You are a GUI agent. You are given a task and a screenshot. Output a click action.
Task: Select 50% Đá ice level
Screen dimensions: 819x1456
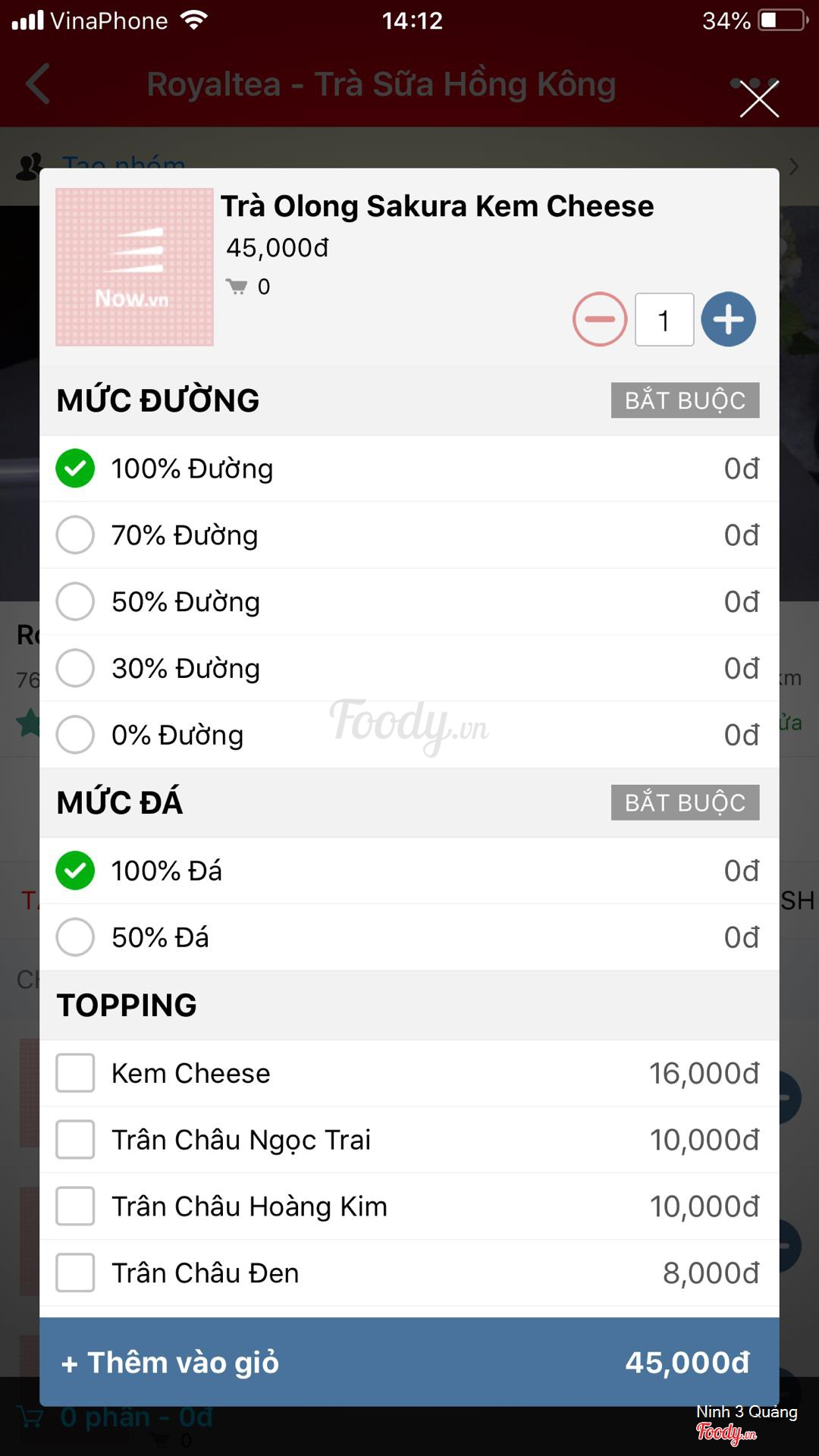tap(409, 937)
